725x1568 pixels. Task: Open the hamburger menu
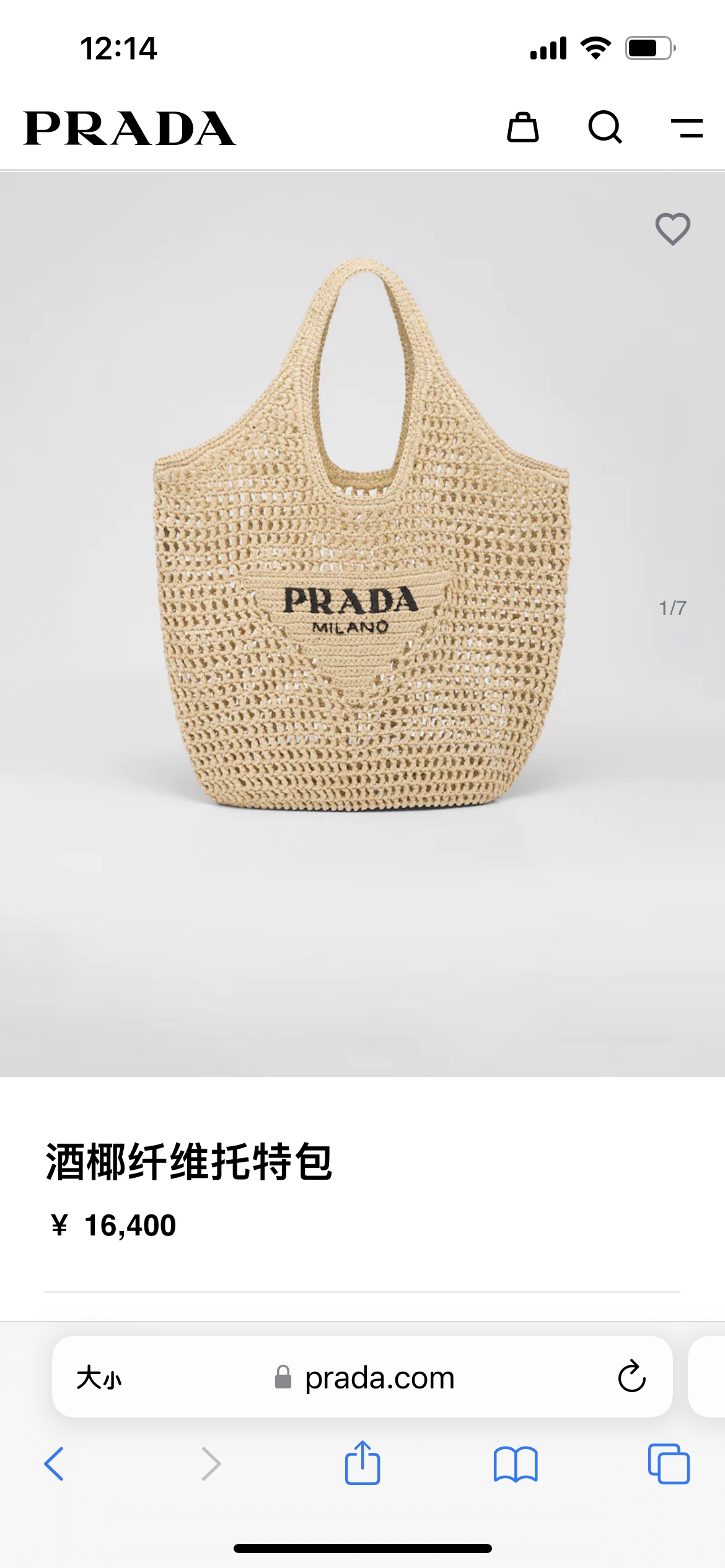[x=687, y=128]
